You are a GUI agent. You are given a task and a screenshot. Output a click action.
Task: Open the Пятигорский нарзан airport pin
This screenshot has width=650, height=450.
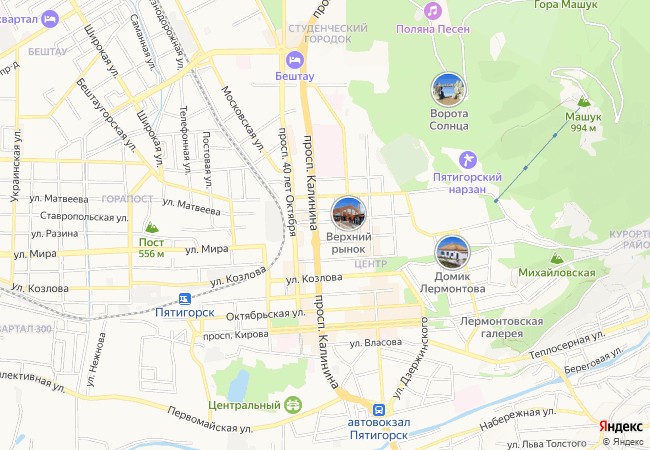pyautogui.click(x=467, y=160)
